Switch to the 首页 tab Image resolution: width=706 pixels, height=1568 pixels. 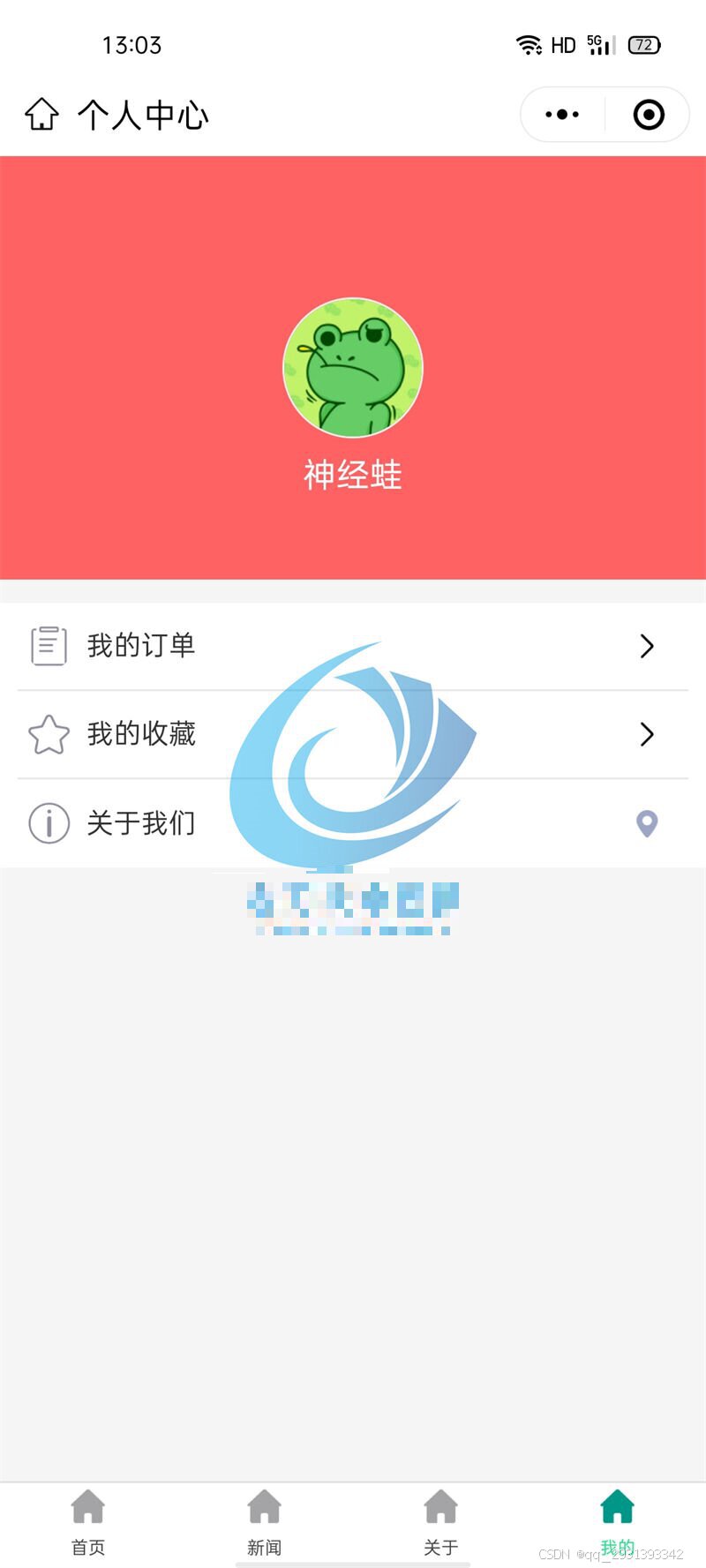[x=88, y=1522]
